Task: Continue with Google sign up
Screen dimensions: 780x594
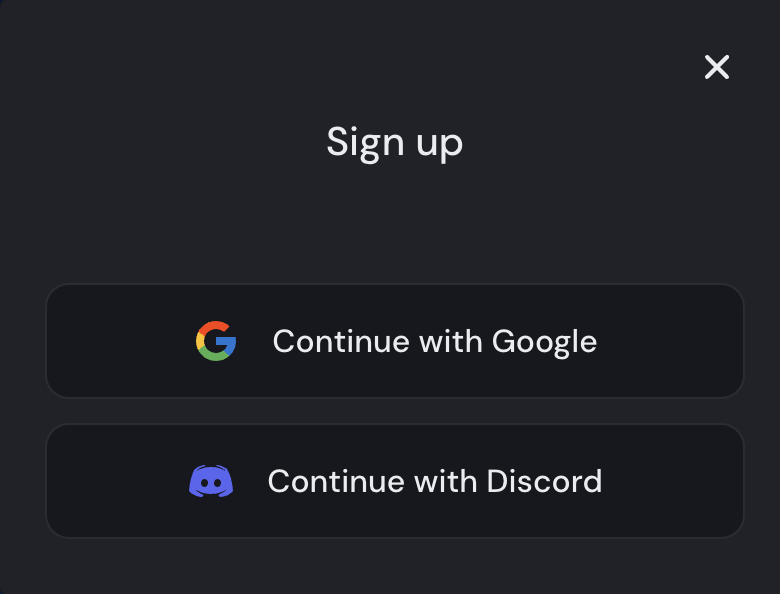Action: (395, 341)
